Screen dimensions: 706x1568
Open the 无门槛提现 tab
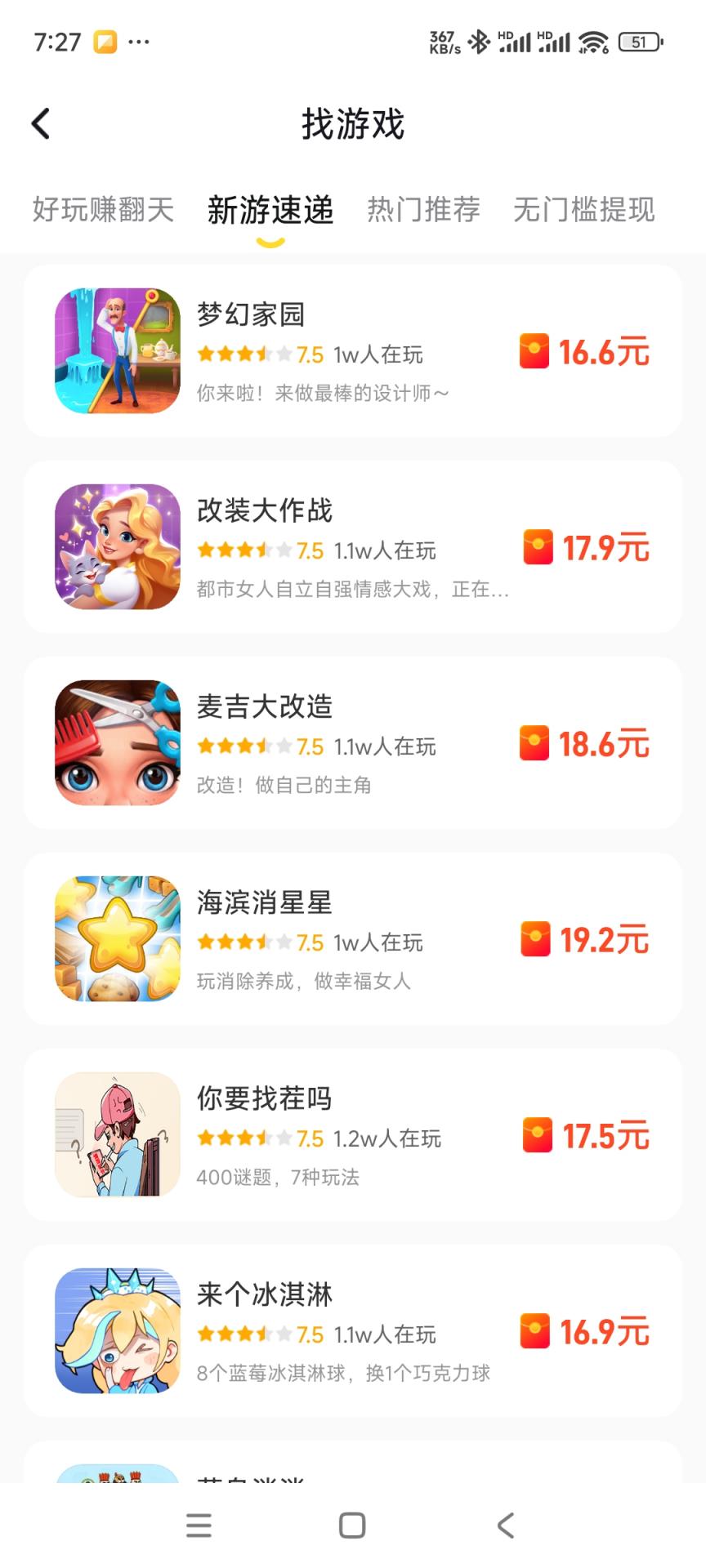click(x=583, y=211)
